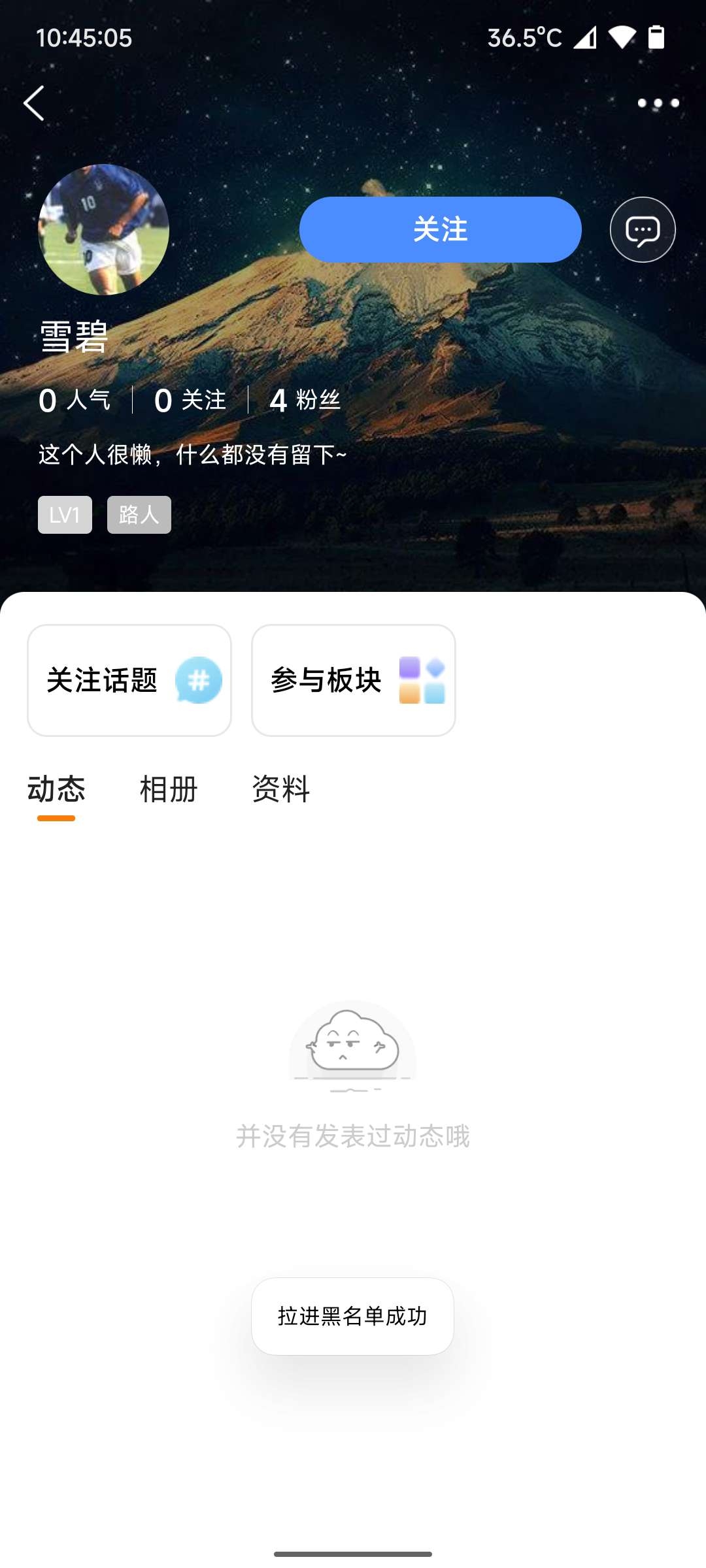Viewport: 706px width, 1568px height.
Task: Switch to the 资料 tab
Action: point(281,789)
